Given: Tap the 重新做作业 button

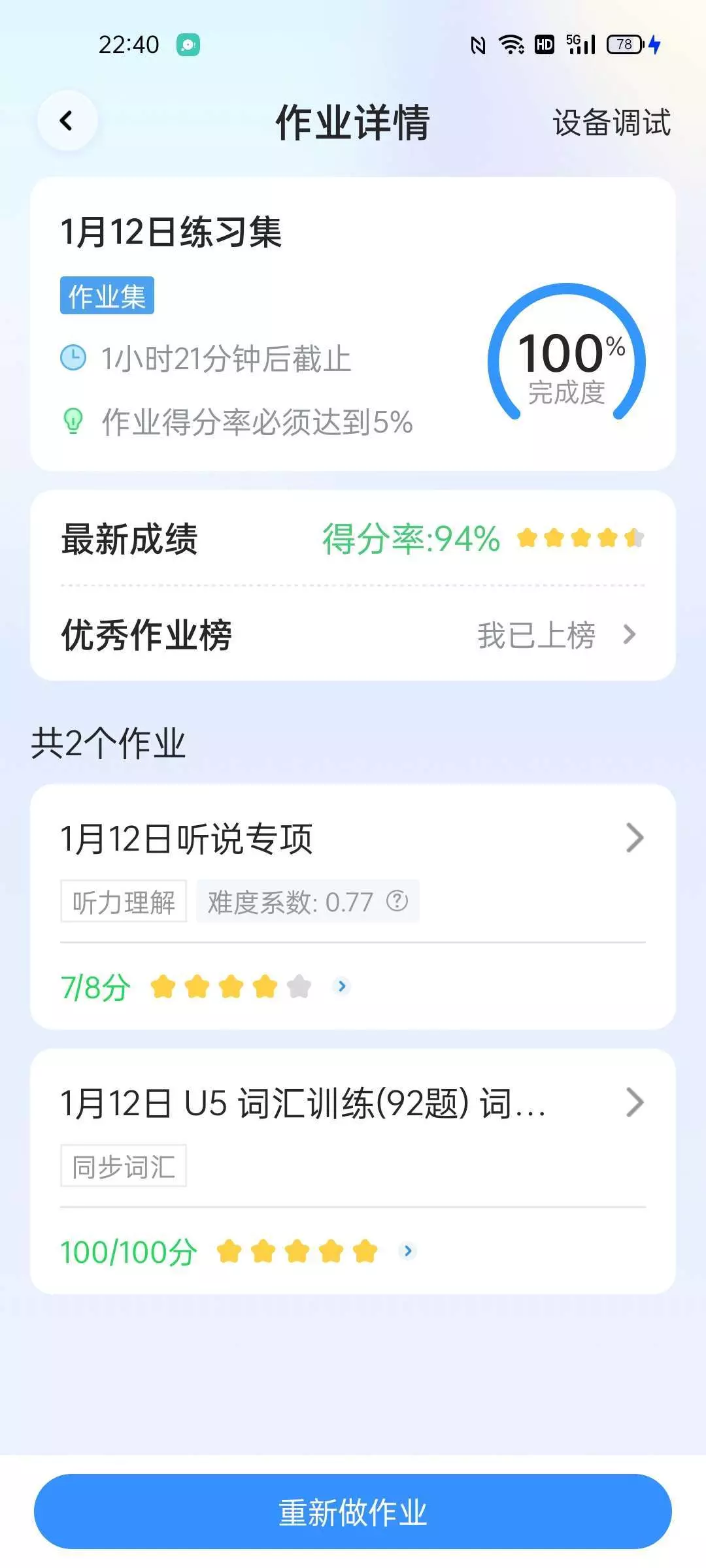Looking at the screenshot, I should 353,1512.
